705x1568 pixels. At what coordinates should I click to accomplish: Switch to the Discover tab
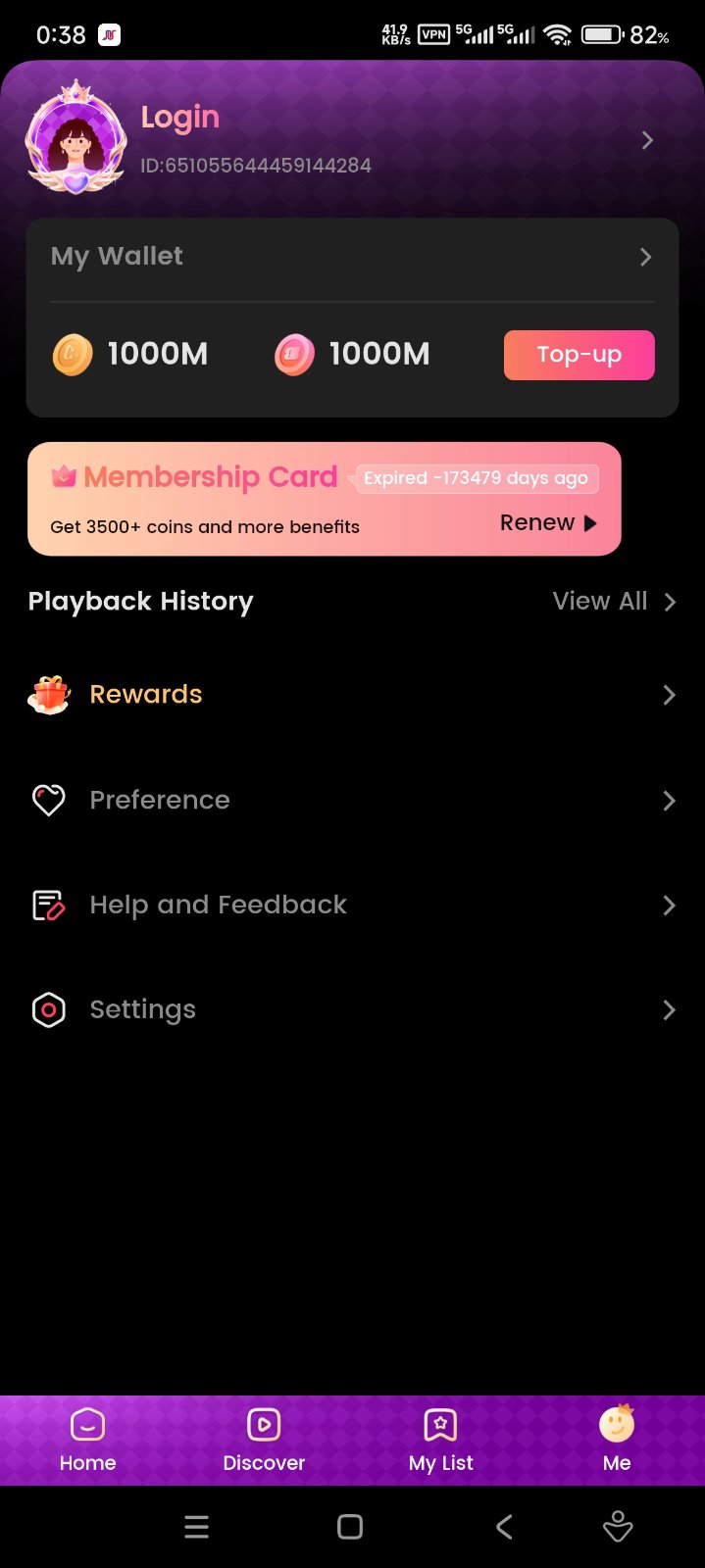pos(264,1441)
